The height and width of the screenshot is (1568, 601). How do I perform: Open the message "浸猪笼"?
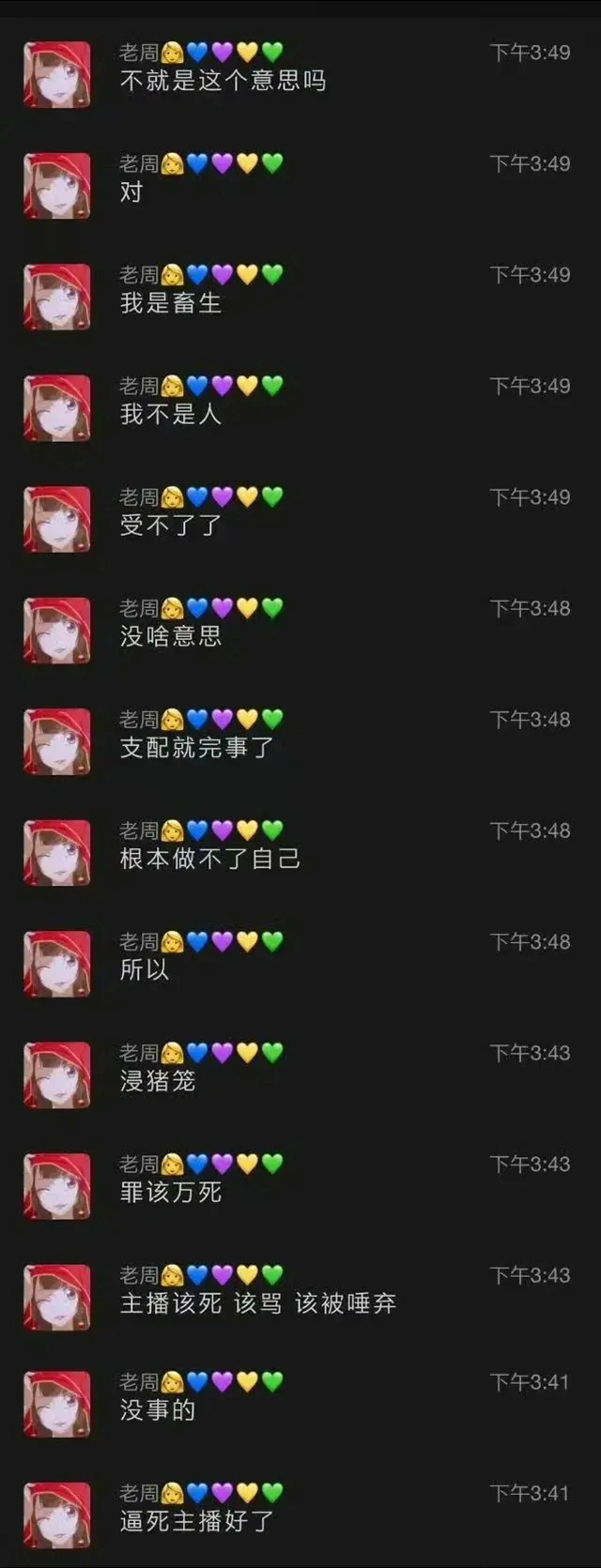158,1081
